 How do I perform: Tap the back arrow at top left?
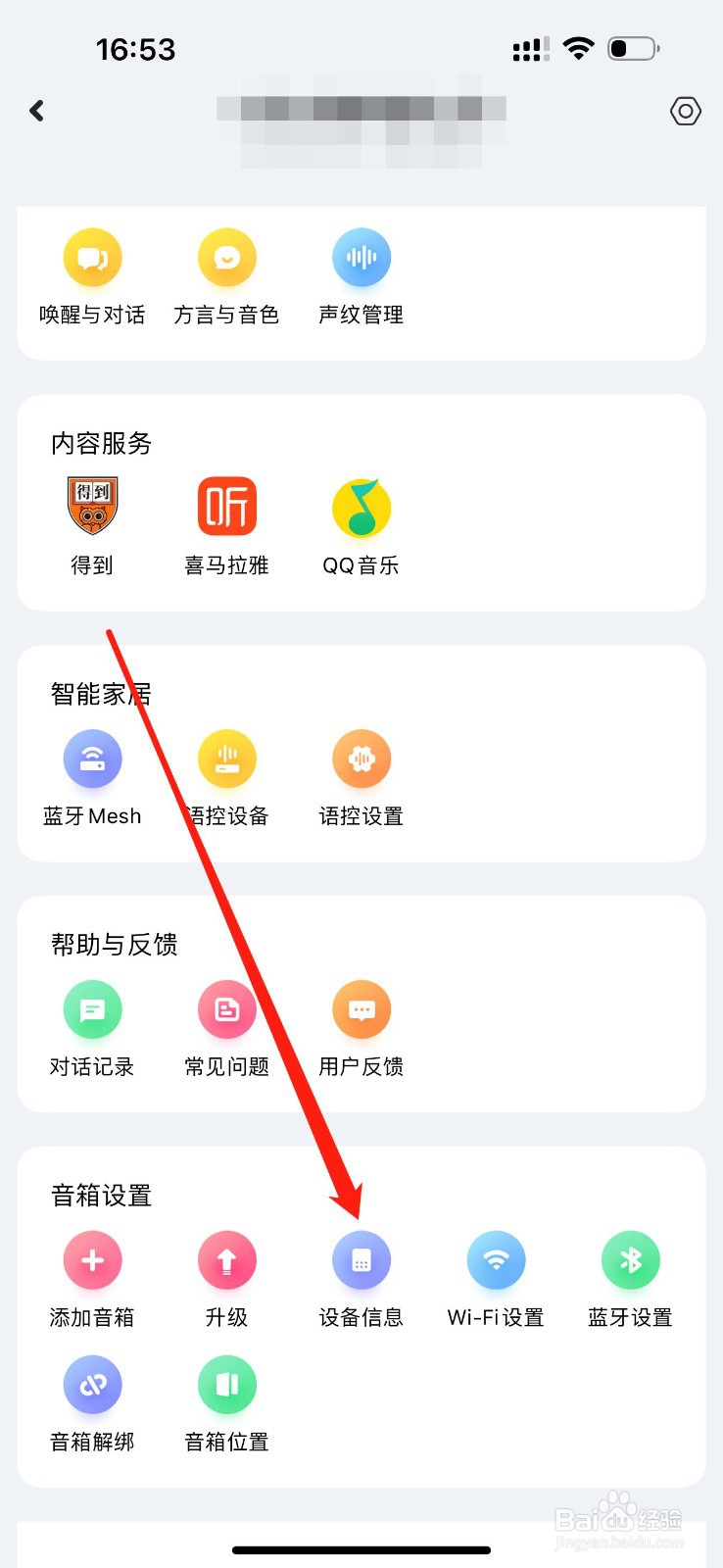pyautogui.click(x=37, y=110)
